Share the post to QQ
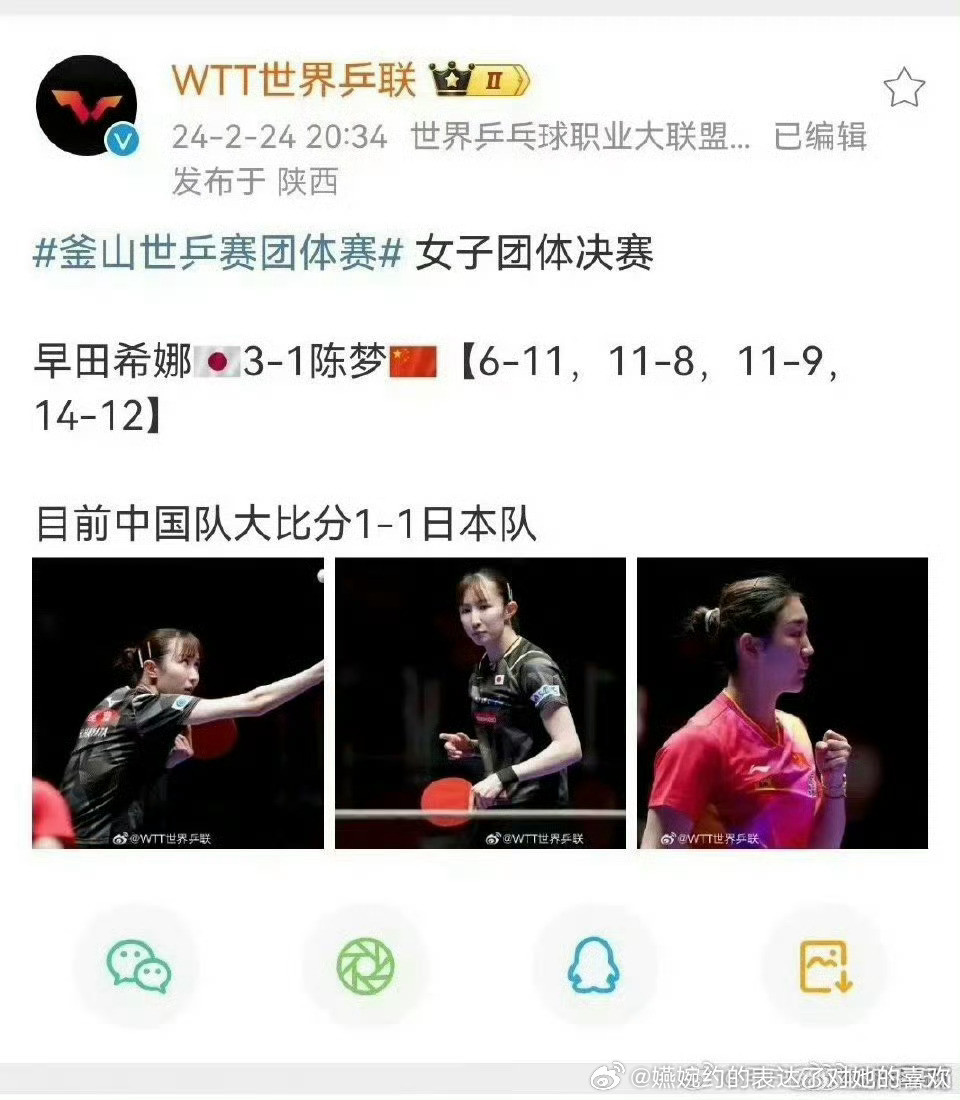 [x=595, y=966]
